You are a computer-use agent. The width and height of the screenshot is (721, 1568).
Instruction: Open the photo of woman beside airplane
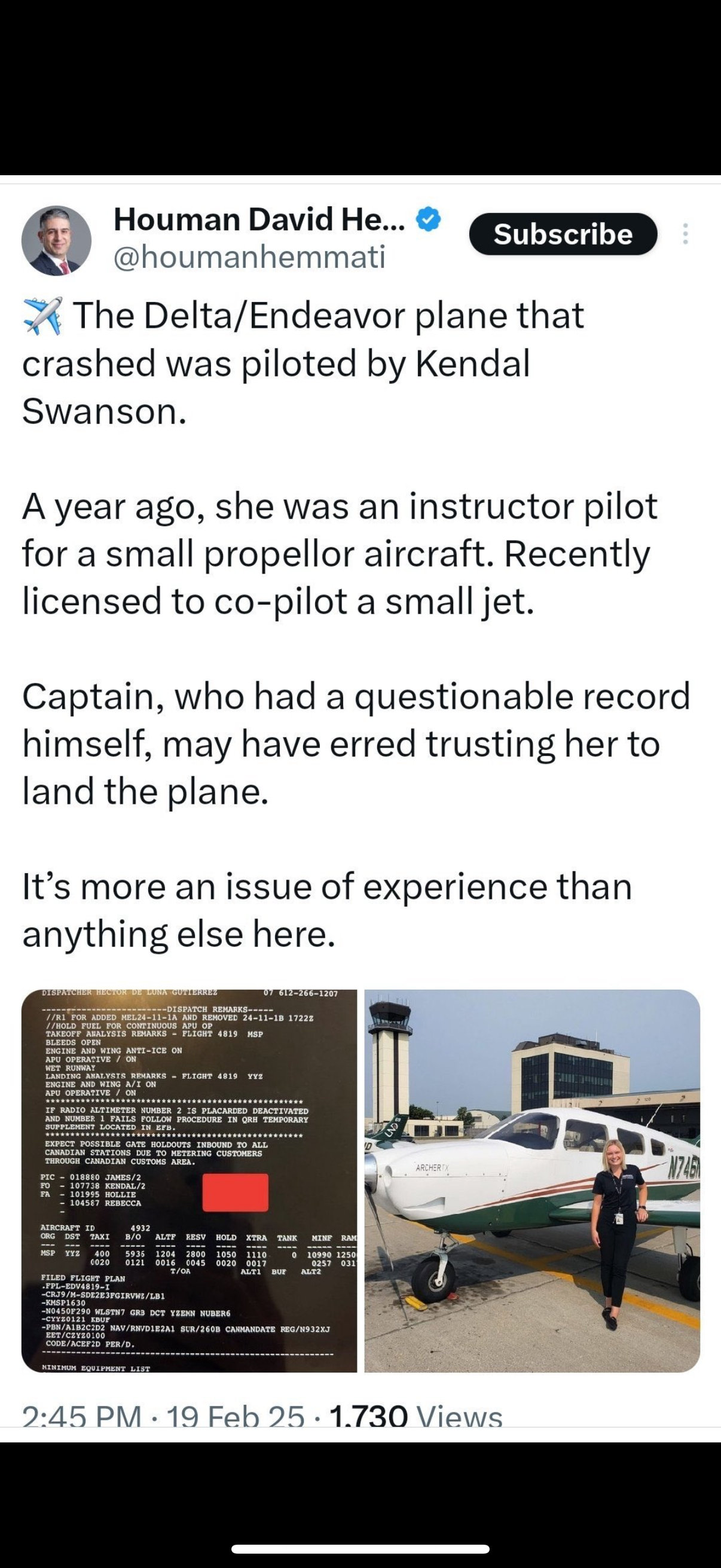[x=531, y=1180]
